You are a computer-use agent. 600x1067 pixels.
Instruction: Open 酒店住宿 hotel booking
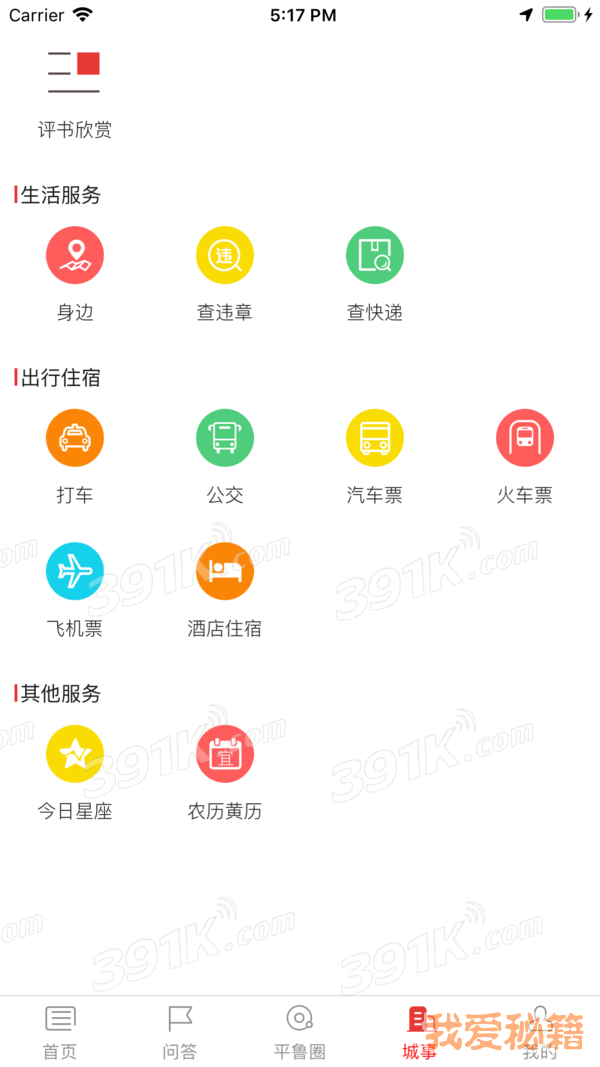tap(225, 590)
